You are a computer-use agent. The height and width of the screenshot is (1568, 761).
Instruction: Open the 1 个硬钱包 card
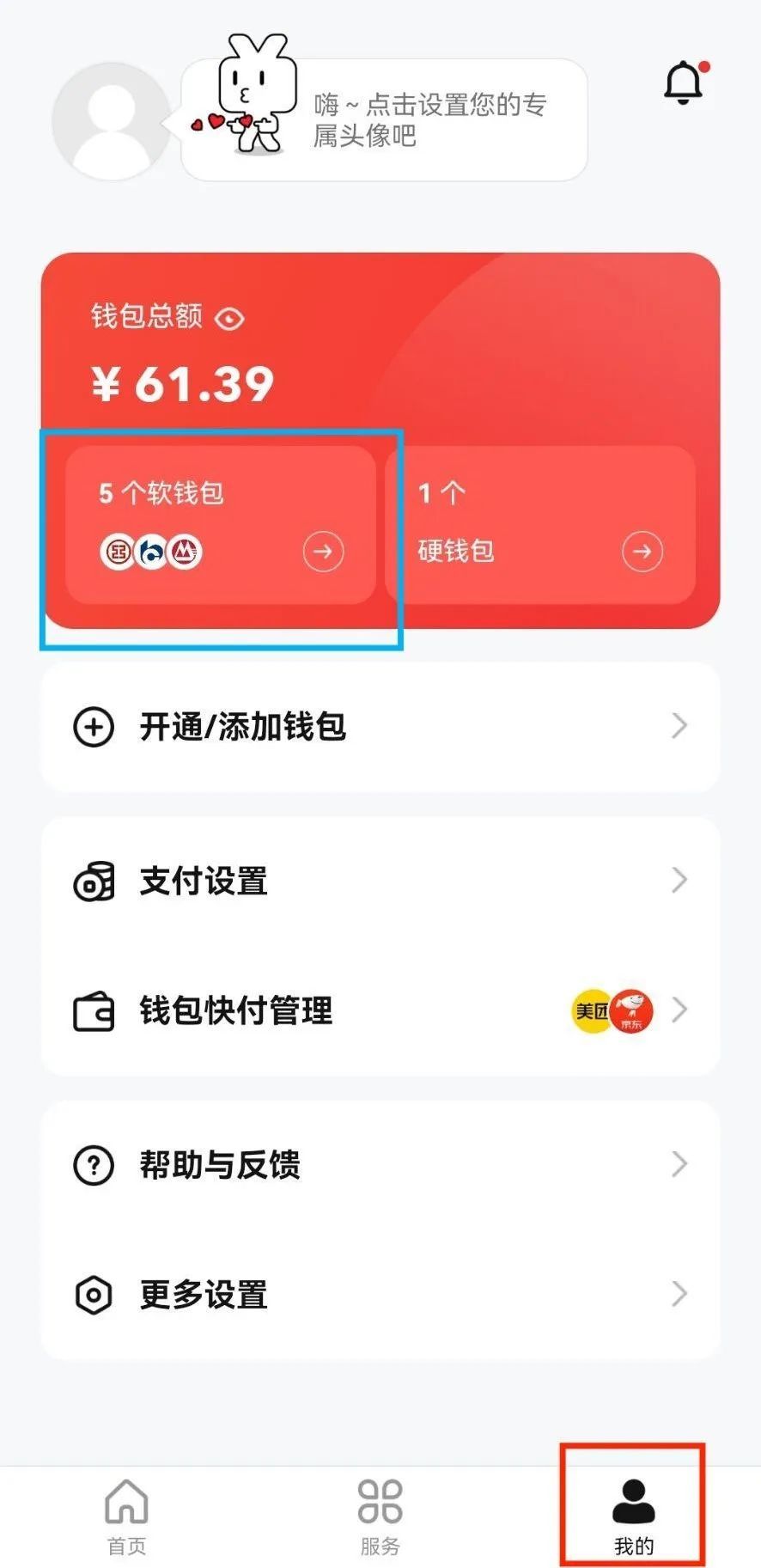pyautogui.click(x=541, y=524)
